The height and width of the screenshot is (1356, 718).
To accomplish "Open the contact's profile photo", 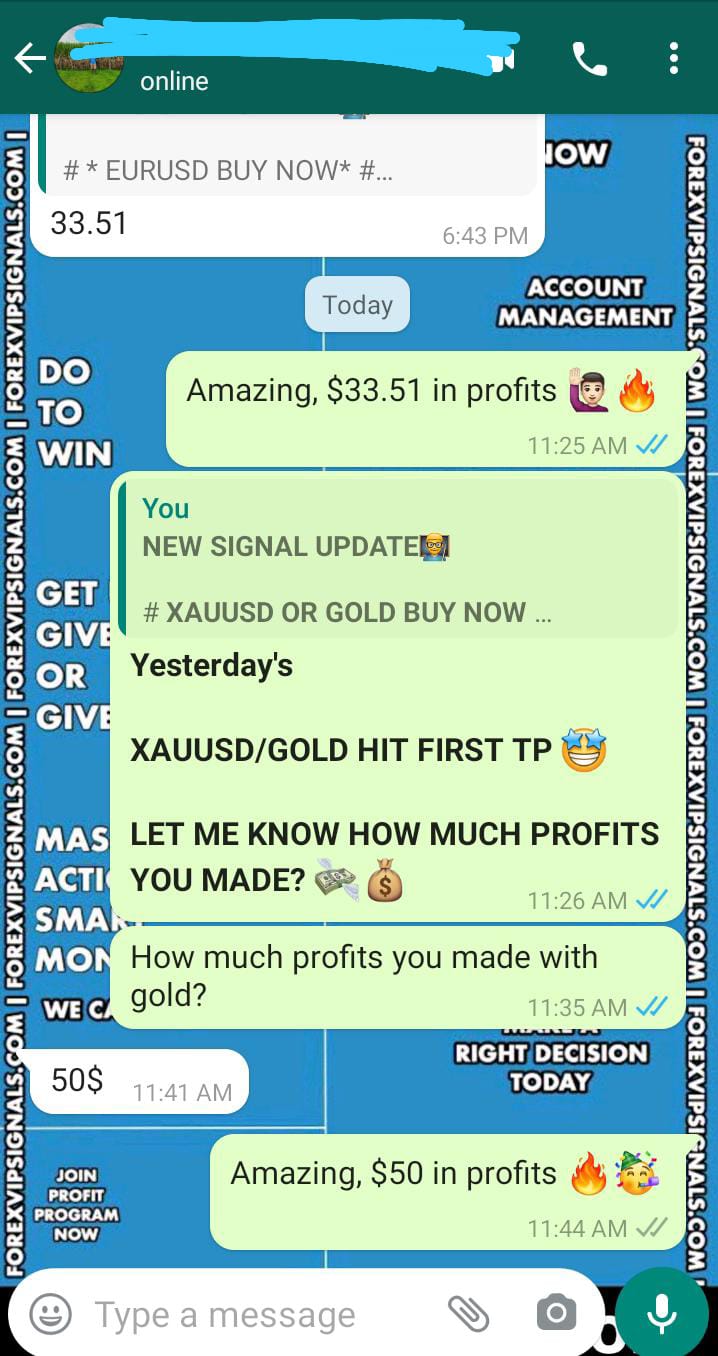I will point(88,59).
